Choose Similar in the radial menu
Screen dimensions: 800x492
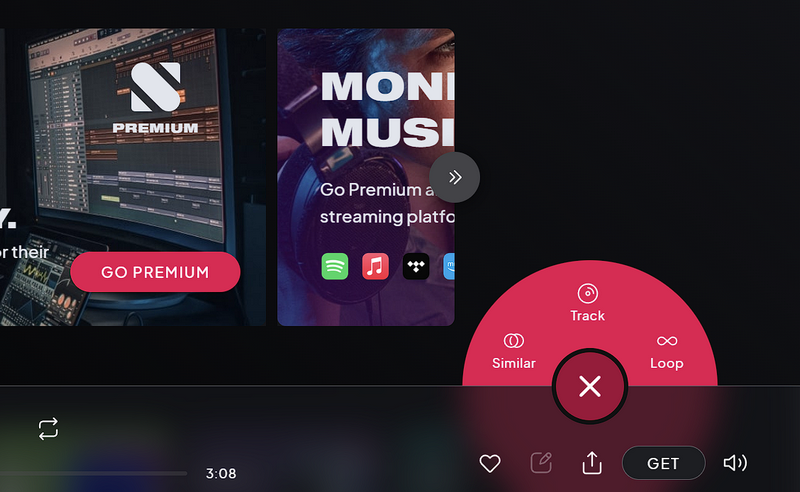514,351
